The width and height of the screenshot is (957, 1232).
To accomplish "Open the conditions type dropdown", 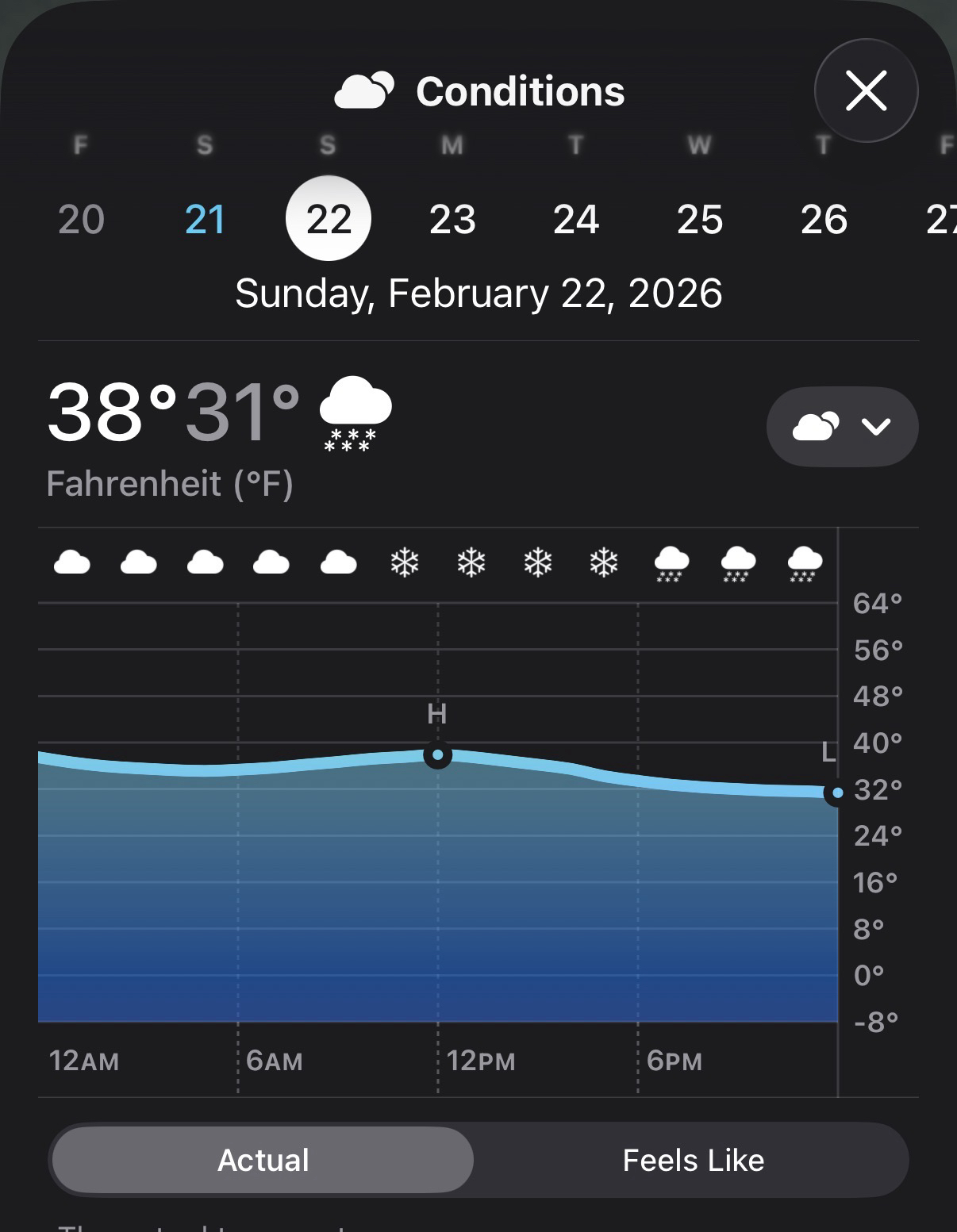I will click(x=842, y=427).
